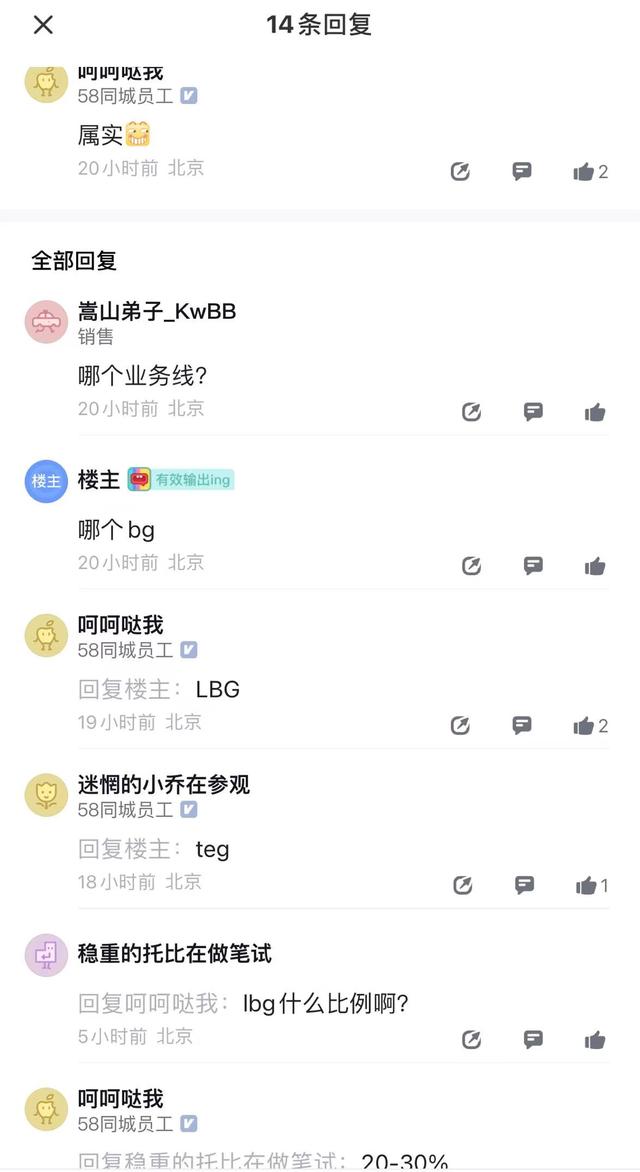
Task: Comment on the LBG reply
Action: [522, 725]
